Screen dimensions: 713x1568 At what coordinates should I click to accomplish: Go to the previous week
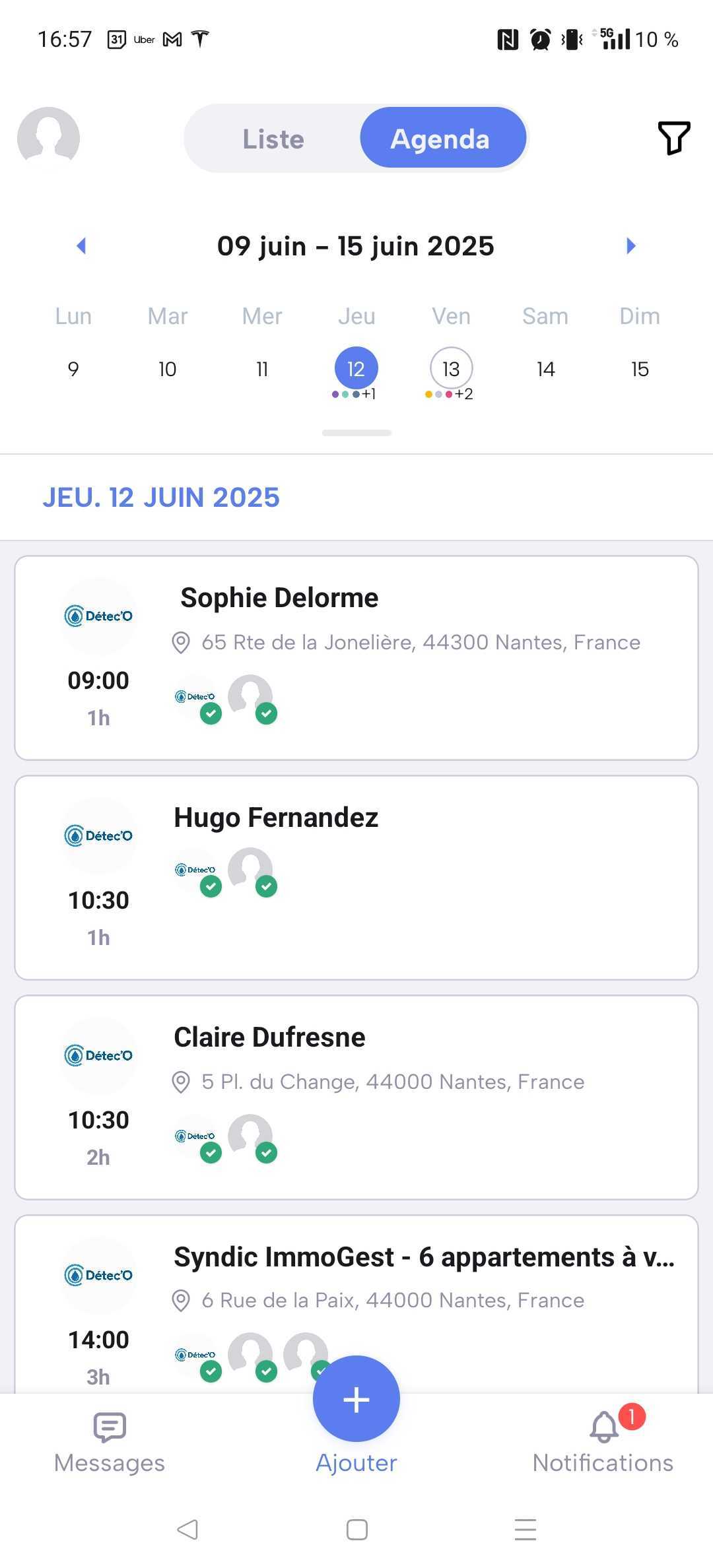click(x=81, y=246)
